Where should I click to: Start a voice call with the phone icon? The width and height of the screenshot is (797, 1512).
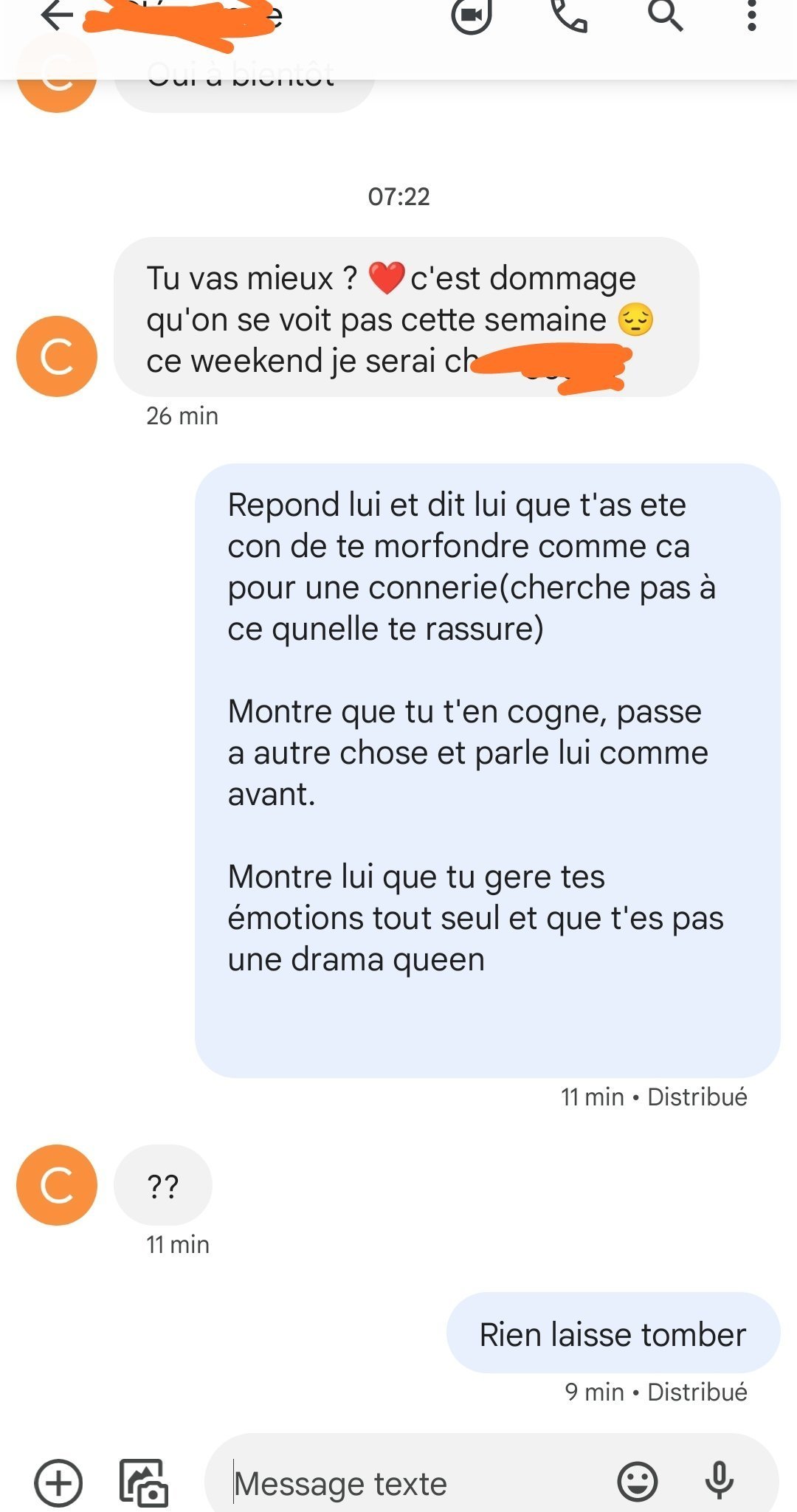(570, 15)
